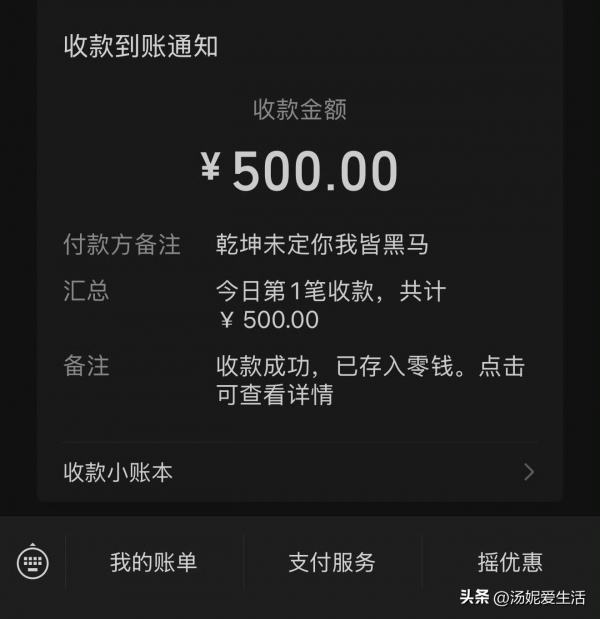Open 摇优惠 menu
The image size is (600, 619).
click(510, 563)
